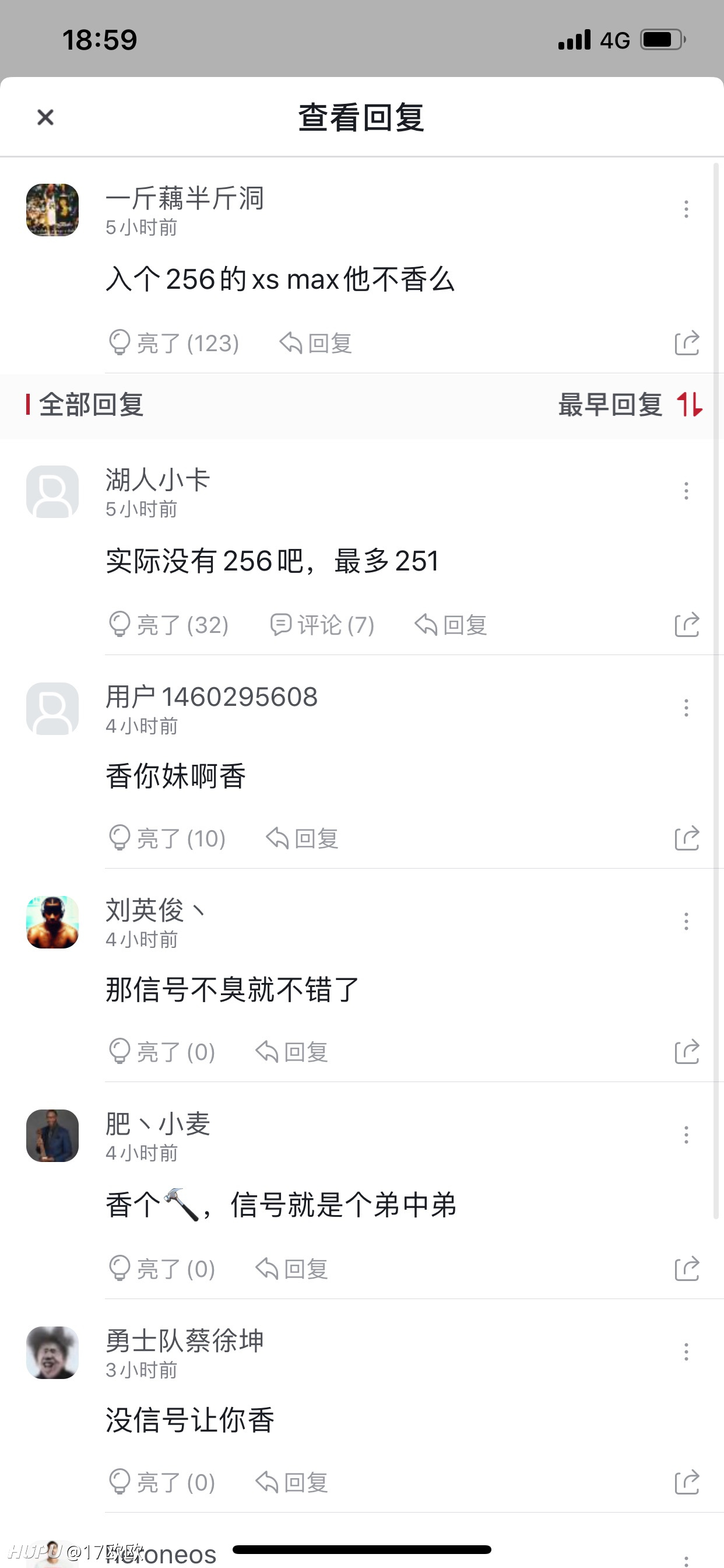
Task: Reply to 勇士队蔡徐坤's comment
Action: pos(292,1483)
